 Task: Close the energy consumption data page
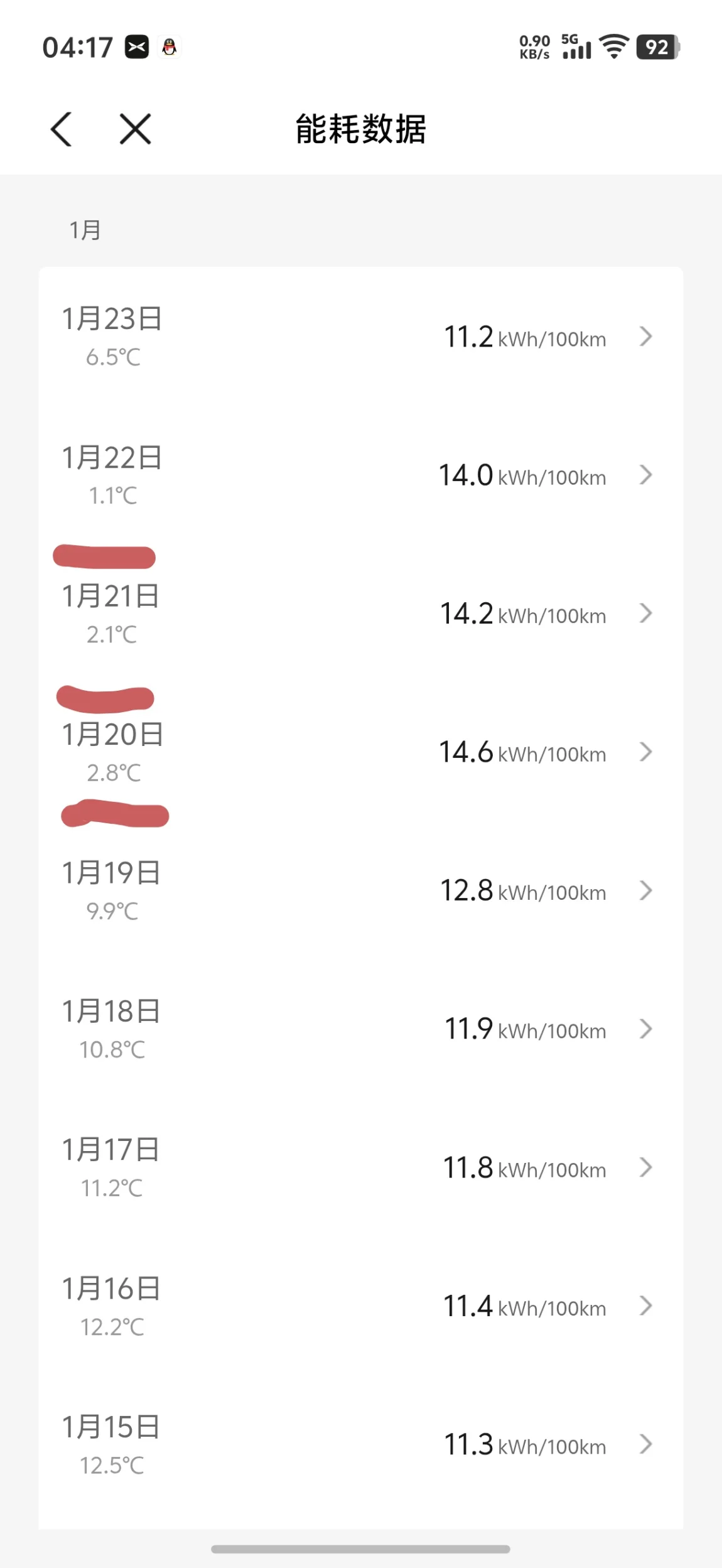pyautogui.click(x=135, y=129)
